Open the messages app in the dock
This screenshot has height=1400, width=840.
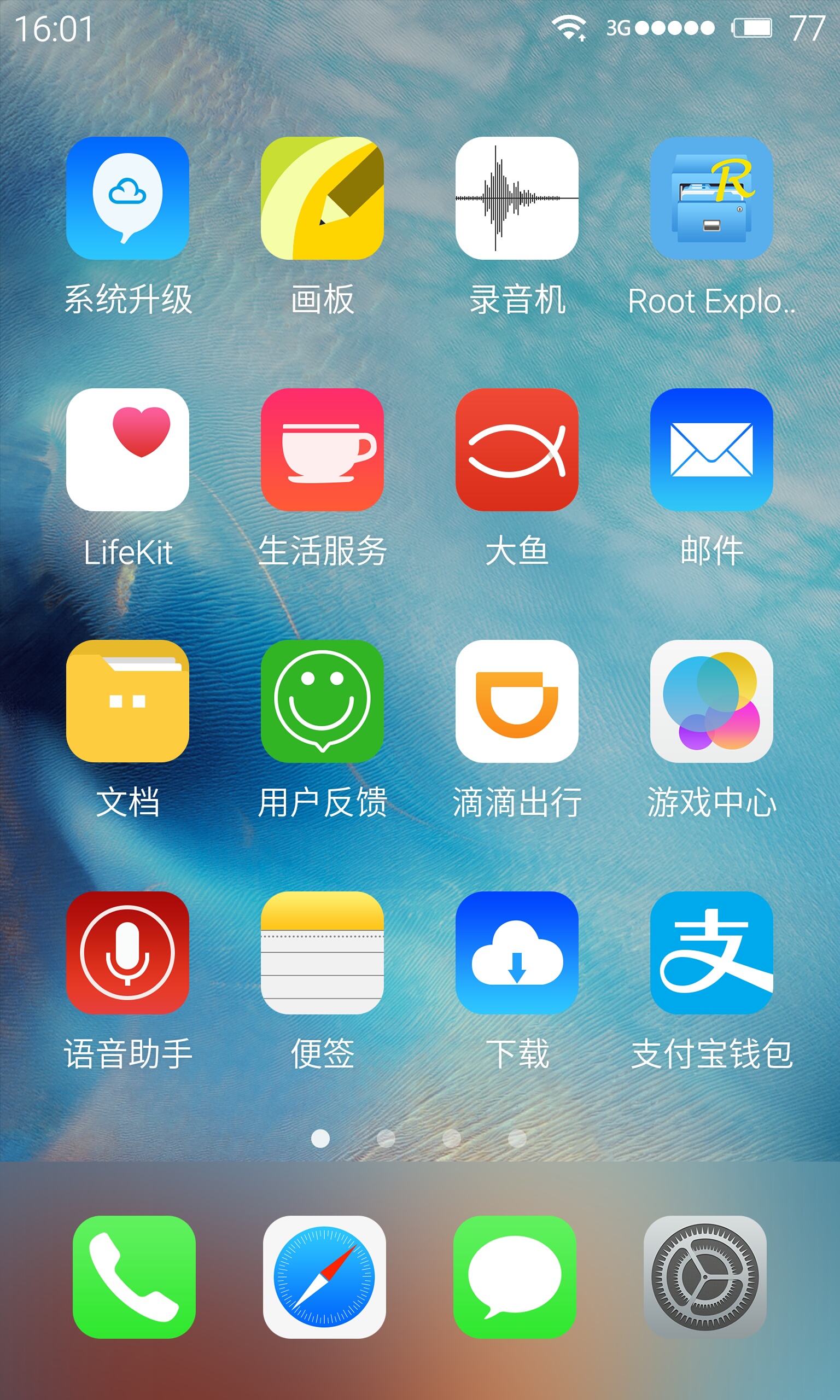[x=515, y=1277]
